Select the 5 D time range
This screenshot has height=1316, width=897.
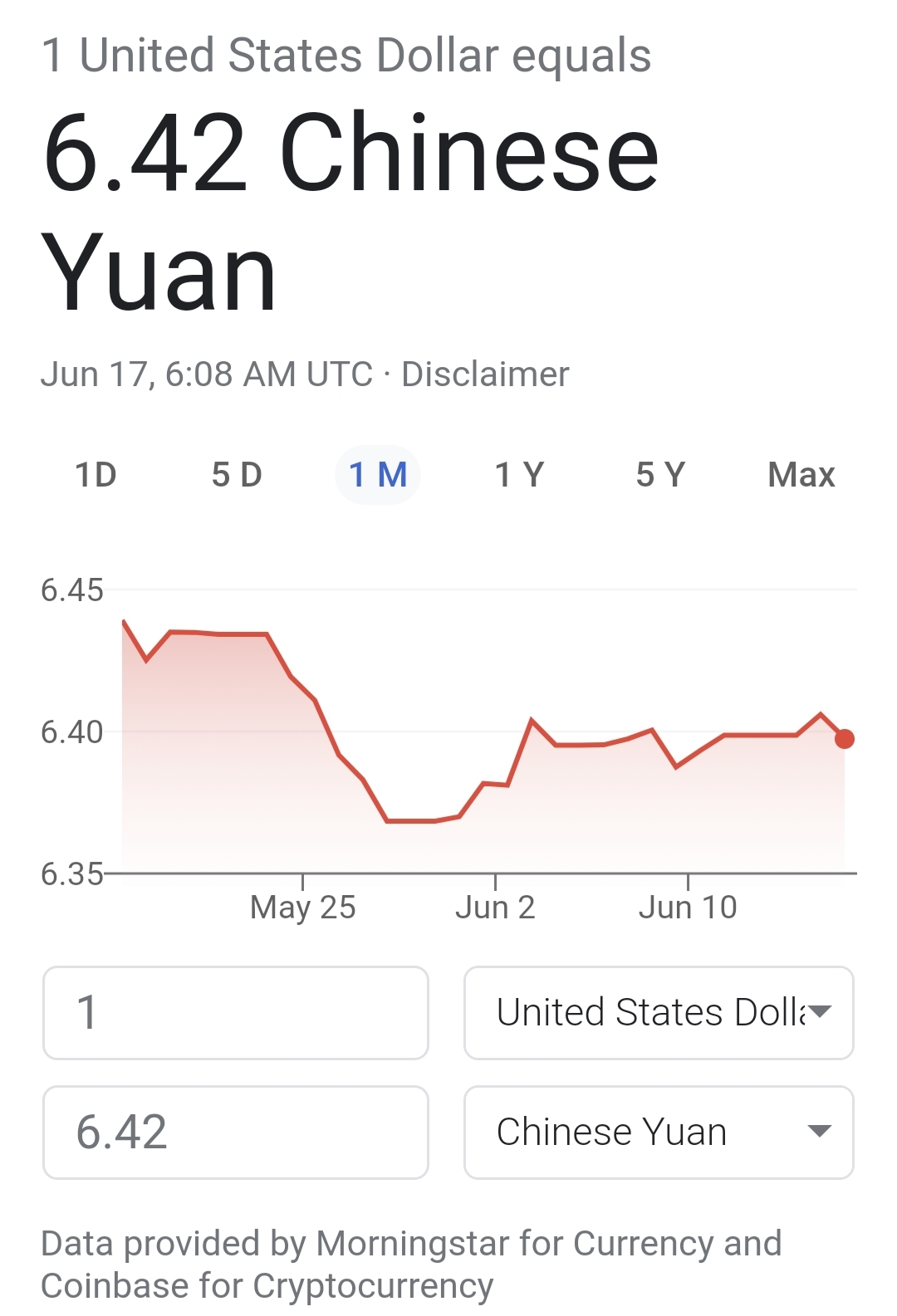[237, 475]
